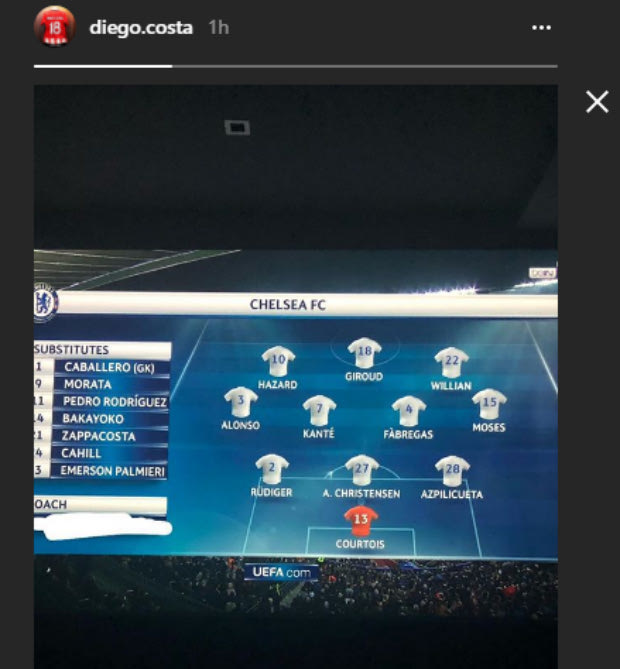Tap the diego.costa username
Image resolution: width=620 pixels, height=669 pixels.
click(x=142, y=28)
